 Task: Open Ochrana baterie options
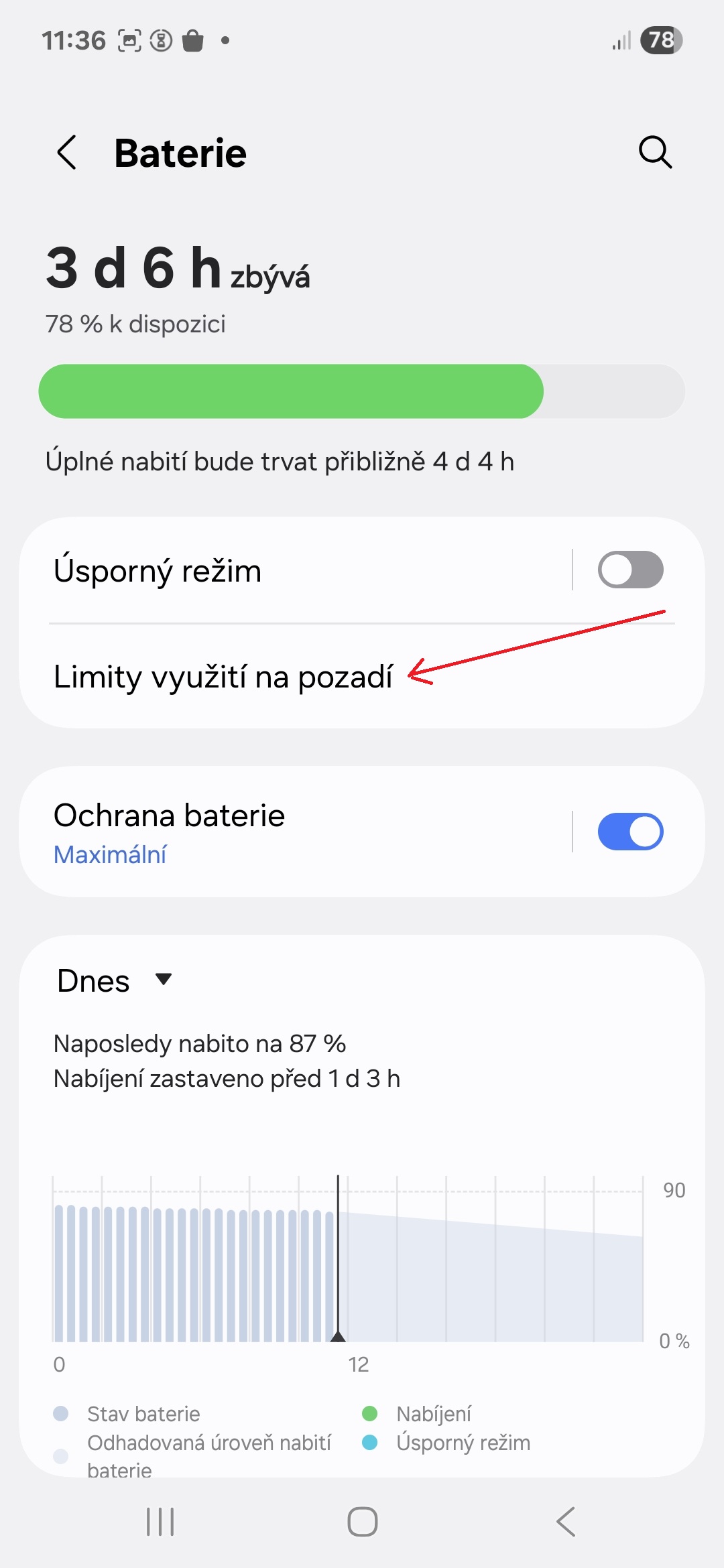(295, 832)
